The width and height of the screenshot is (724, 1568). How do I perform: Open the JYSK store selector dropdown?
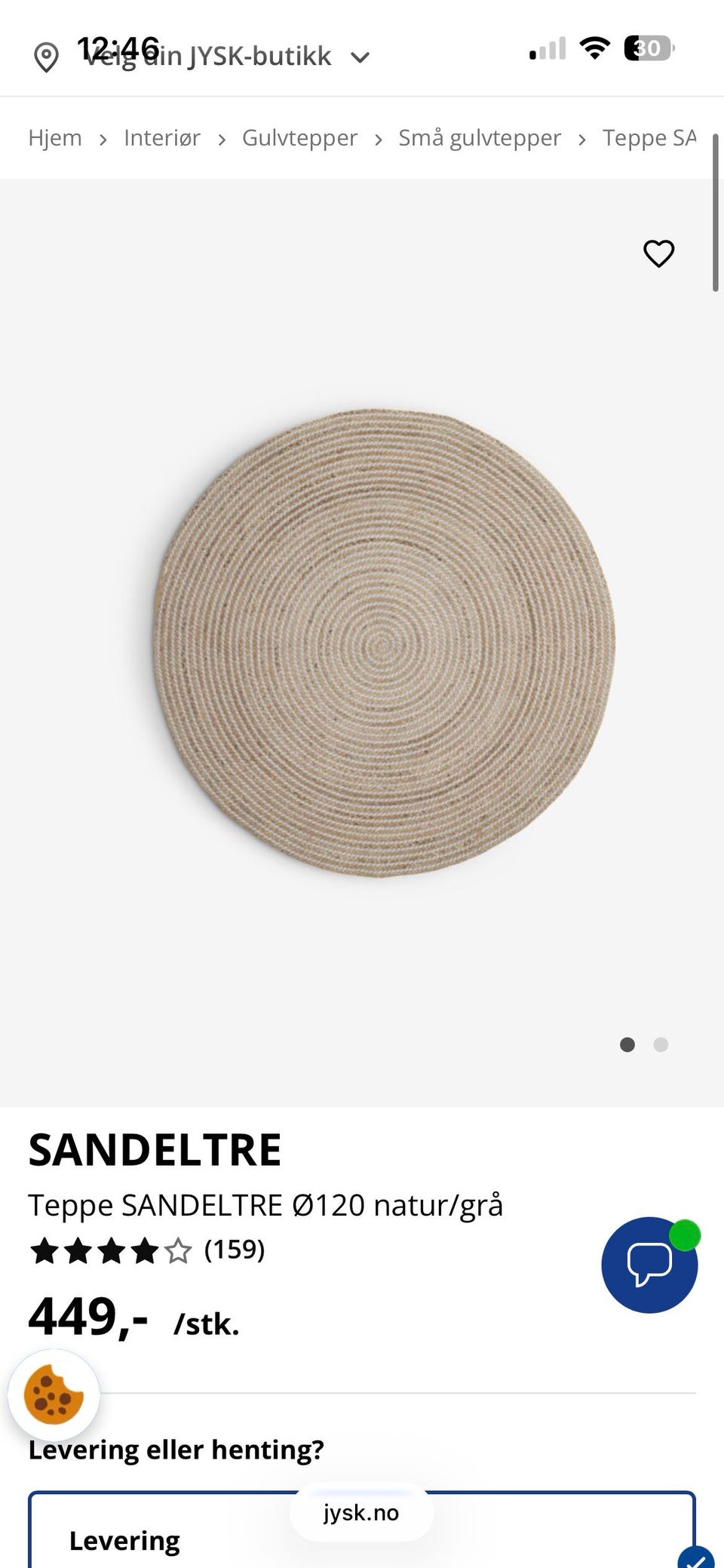click(360, 56)
